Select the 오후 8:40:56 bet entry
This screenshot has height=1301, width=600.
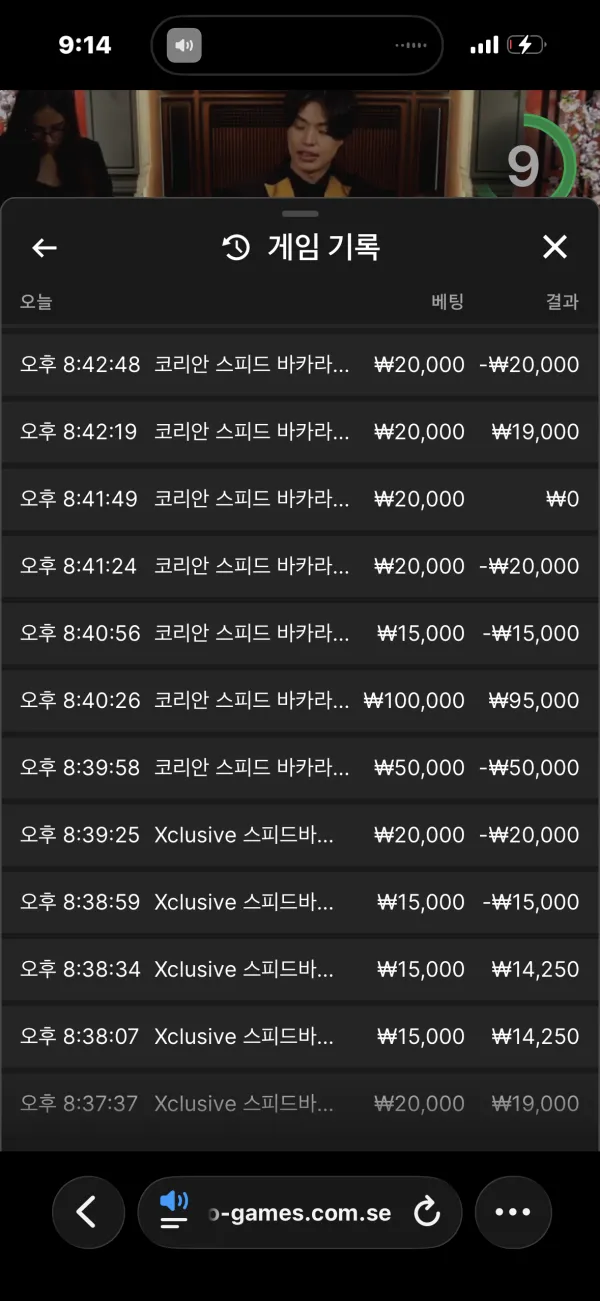point(300,633)
